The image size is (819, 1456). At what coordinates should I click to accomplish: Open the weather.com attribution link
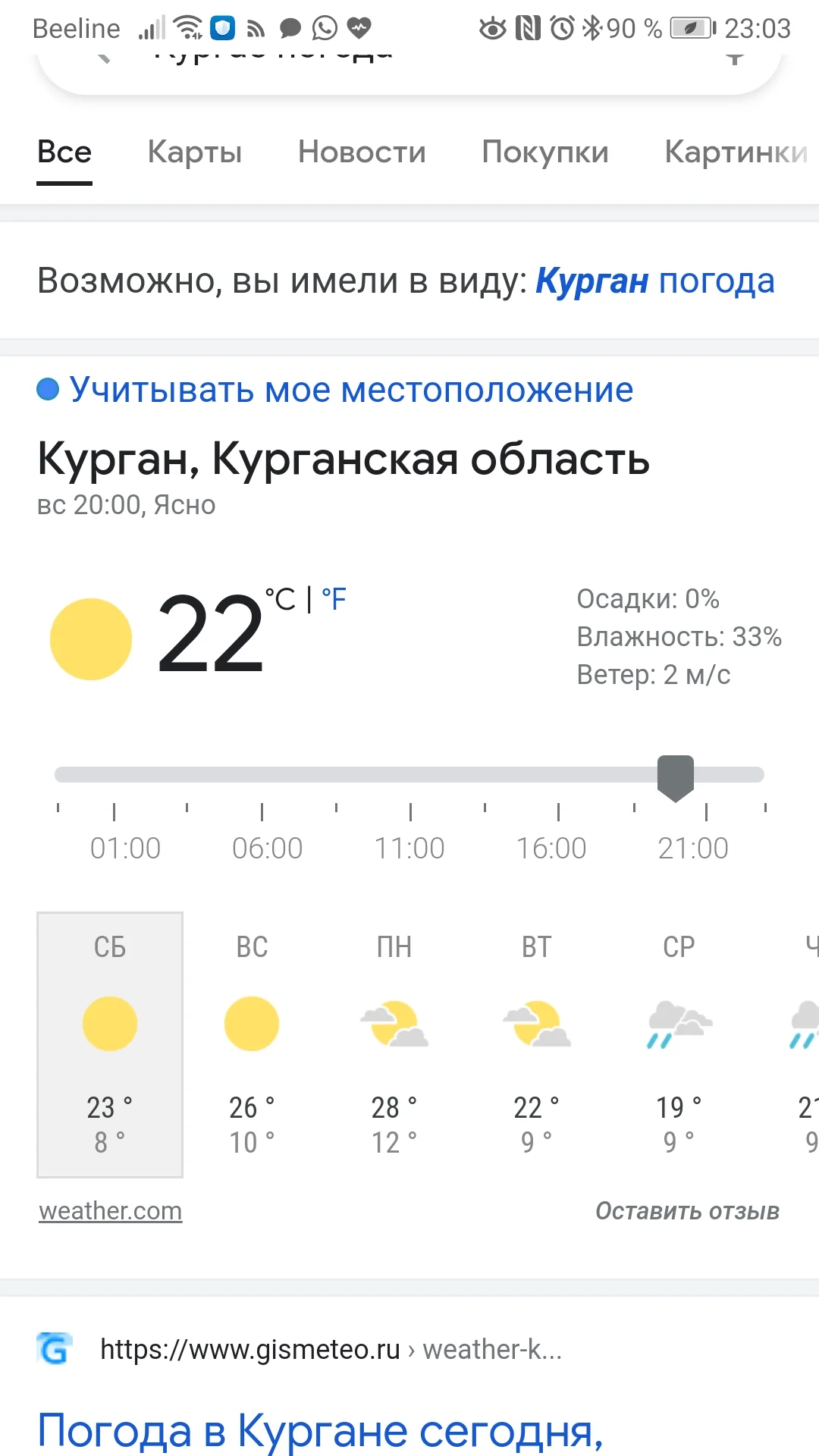coord(110,1210)
